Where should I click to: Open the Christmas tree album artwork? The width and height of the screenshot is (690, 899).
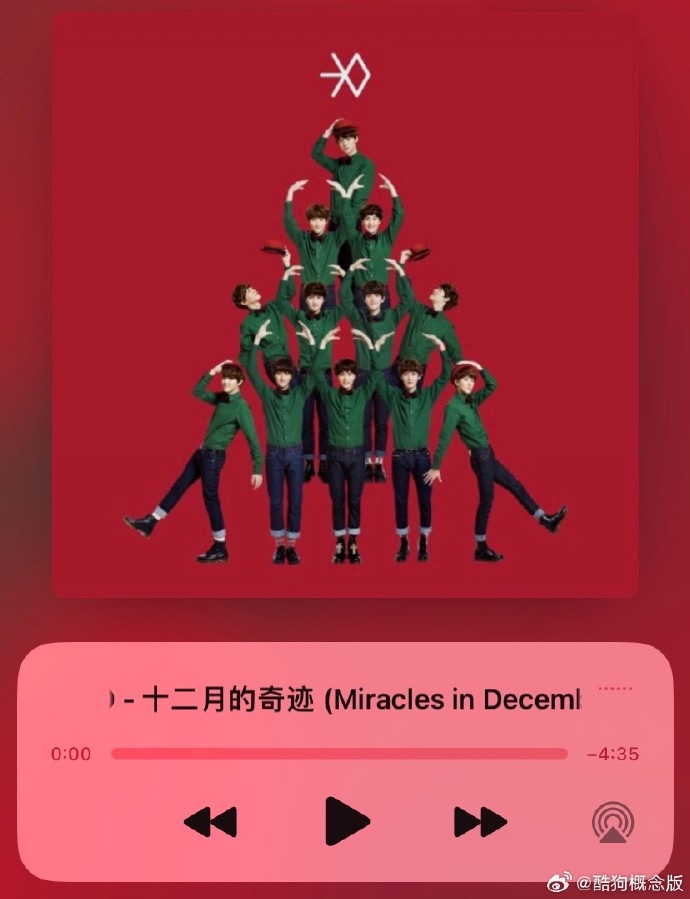(x=345, y=305)
